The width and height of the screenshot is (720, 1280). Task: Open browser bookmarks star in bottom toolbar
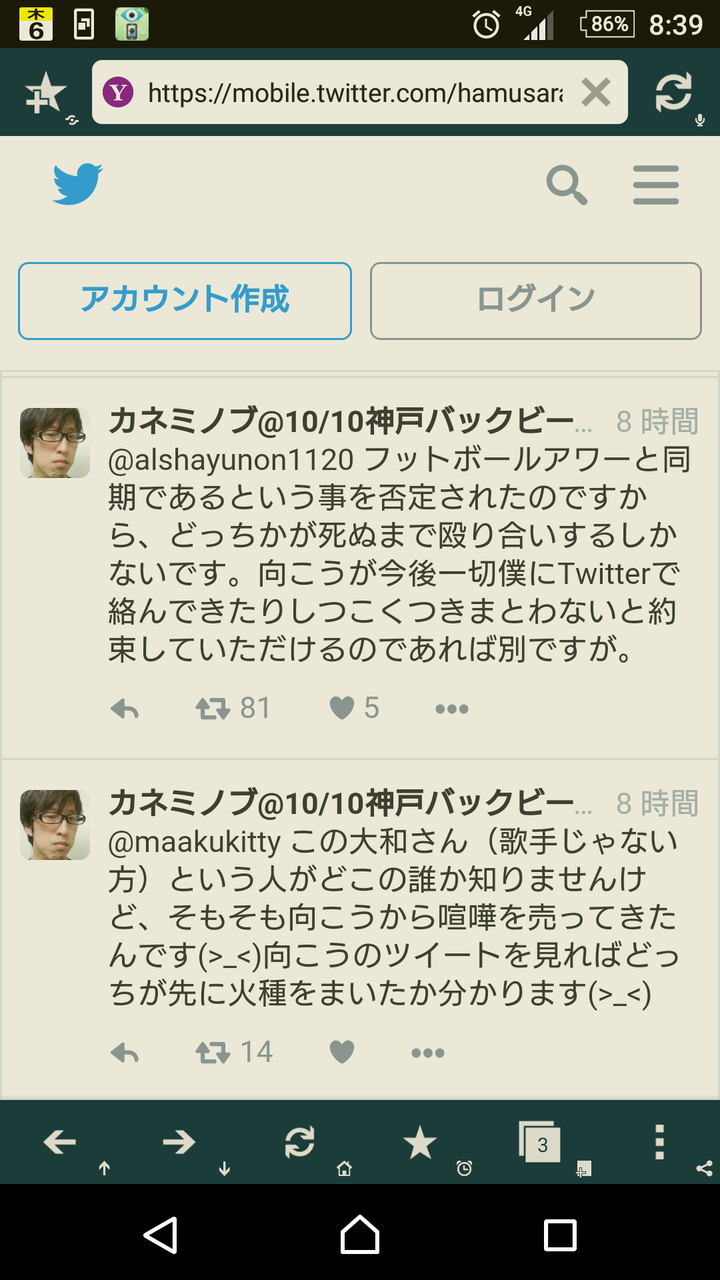(420, 1142)
